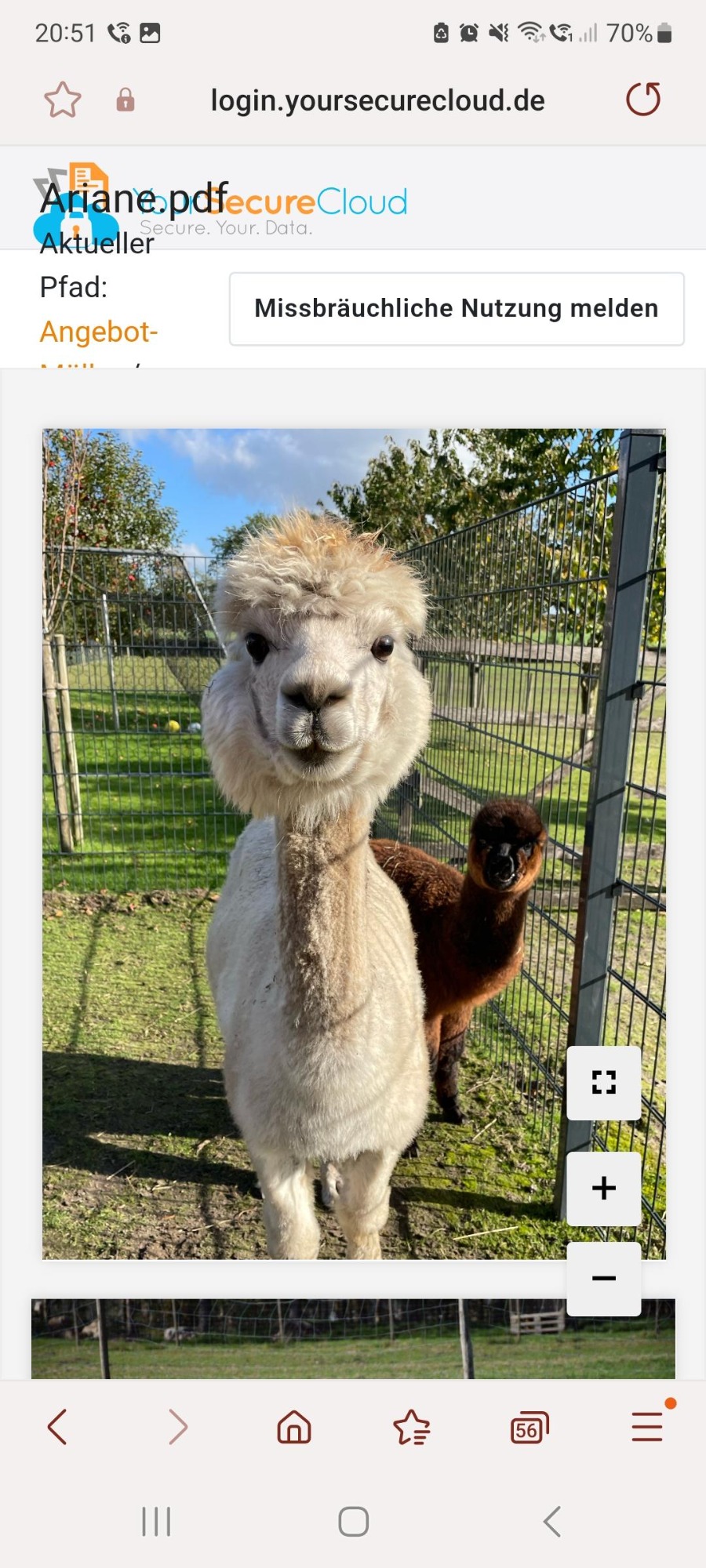Image resolution: width=706 pixels, height=1568 pixels.
Task: Reload the page
Action: [643, 100]
